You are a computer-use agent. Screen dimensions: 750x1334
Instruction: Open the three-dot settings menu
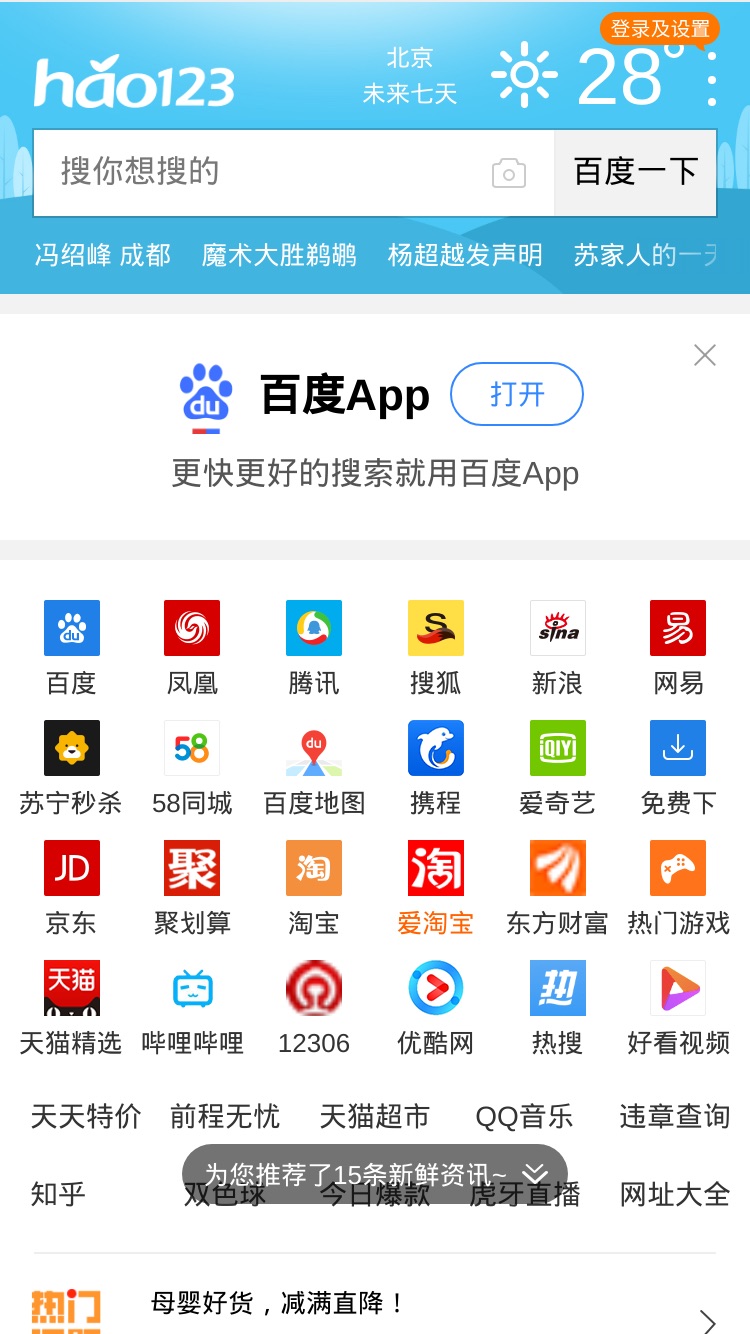pos(711,77)
